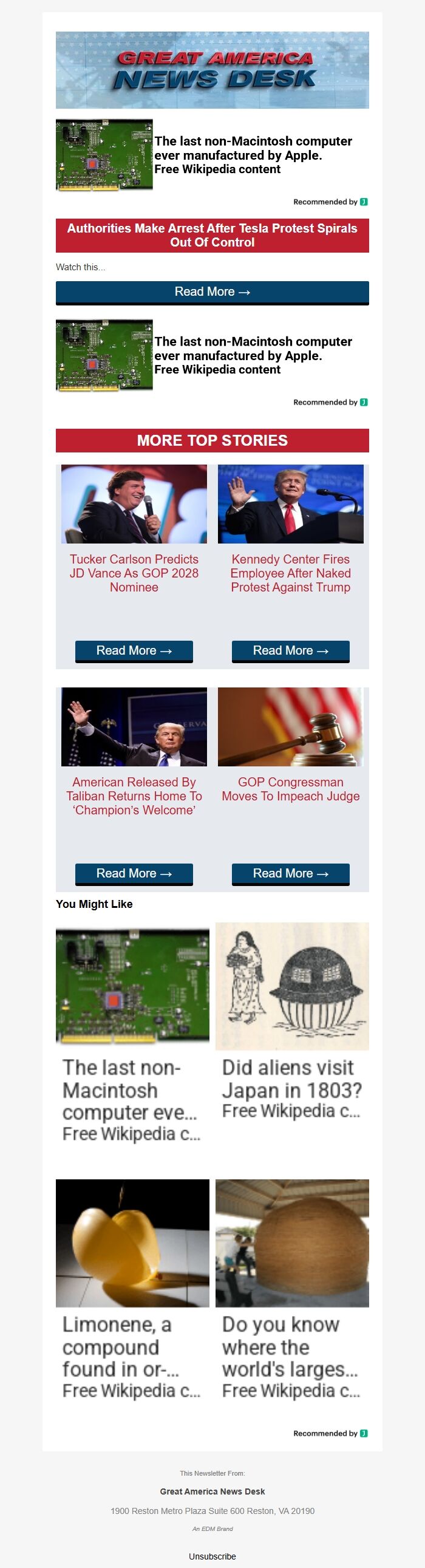Open the Tesla protest arrest headline
Image resolution: width=425 pixels, height=1568 pixels.
(212, 235)
